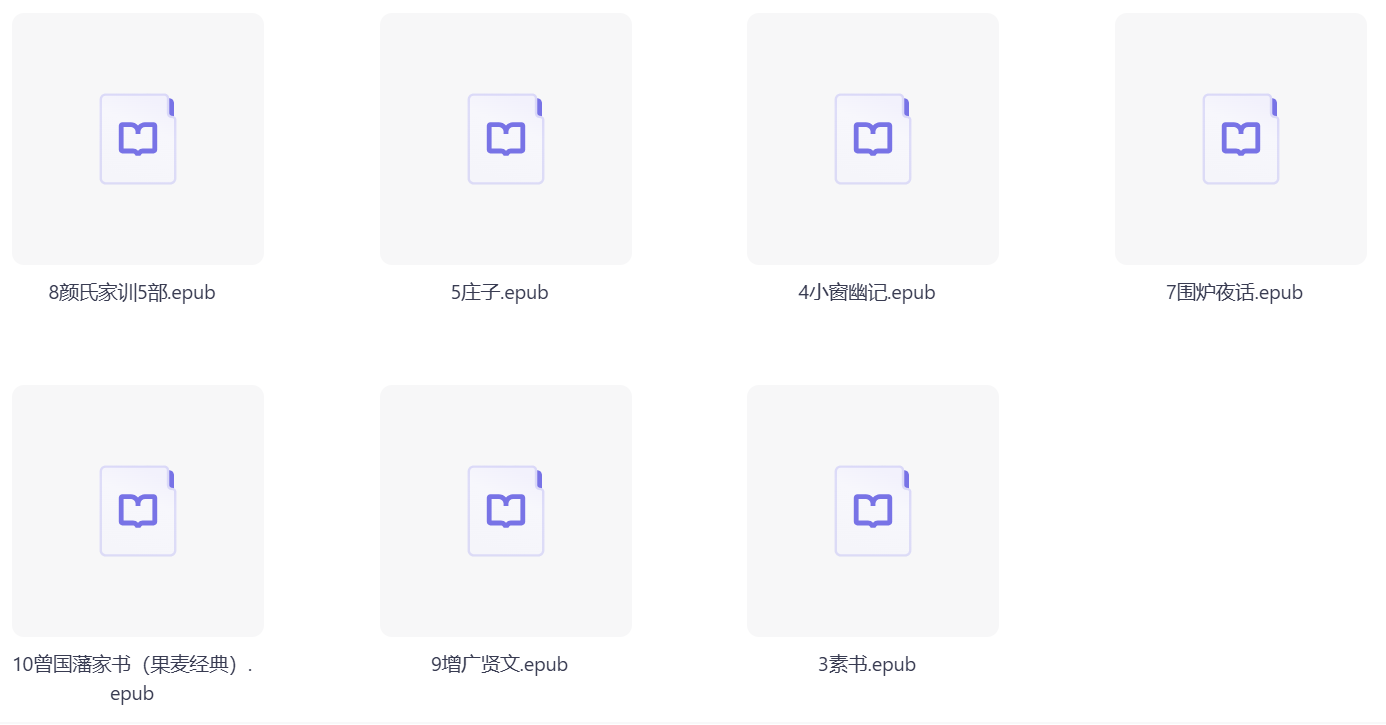Open 7围炉夜话.epub ebook
Image resolution: width=1386 pixels, height=725 pixels.
coord(1241,140)
